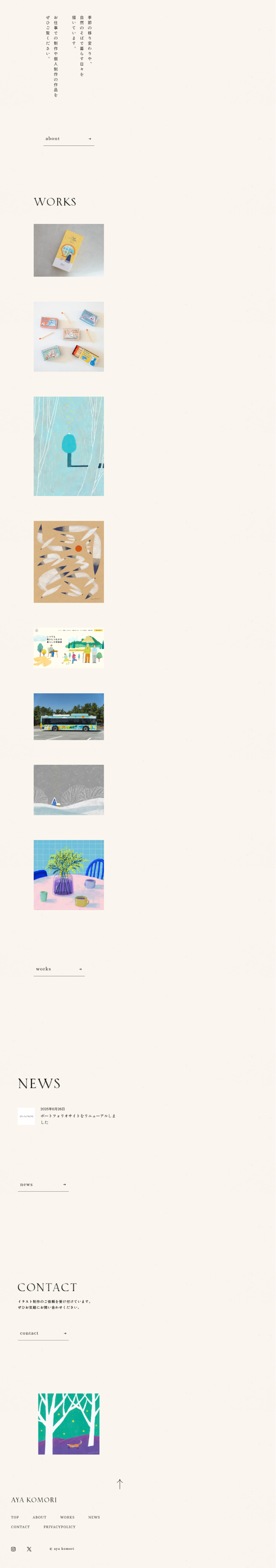Open PRIVACYPOLICY in the footer
The height and width of the screenshot is (1568, 276).
coord(60,1527)
